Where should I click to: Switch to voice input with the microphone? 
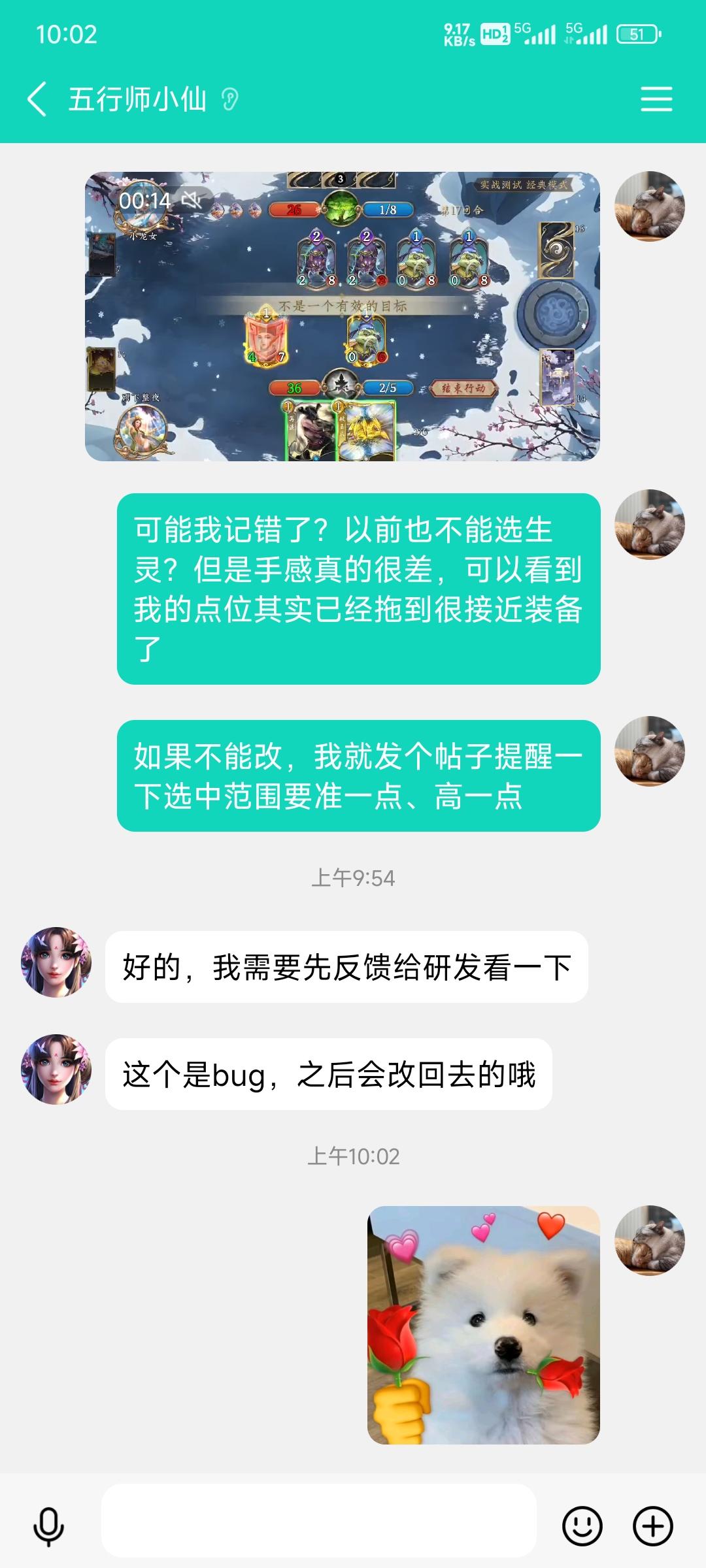(x=49, y=1526)
